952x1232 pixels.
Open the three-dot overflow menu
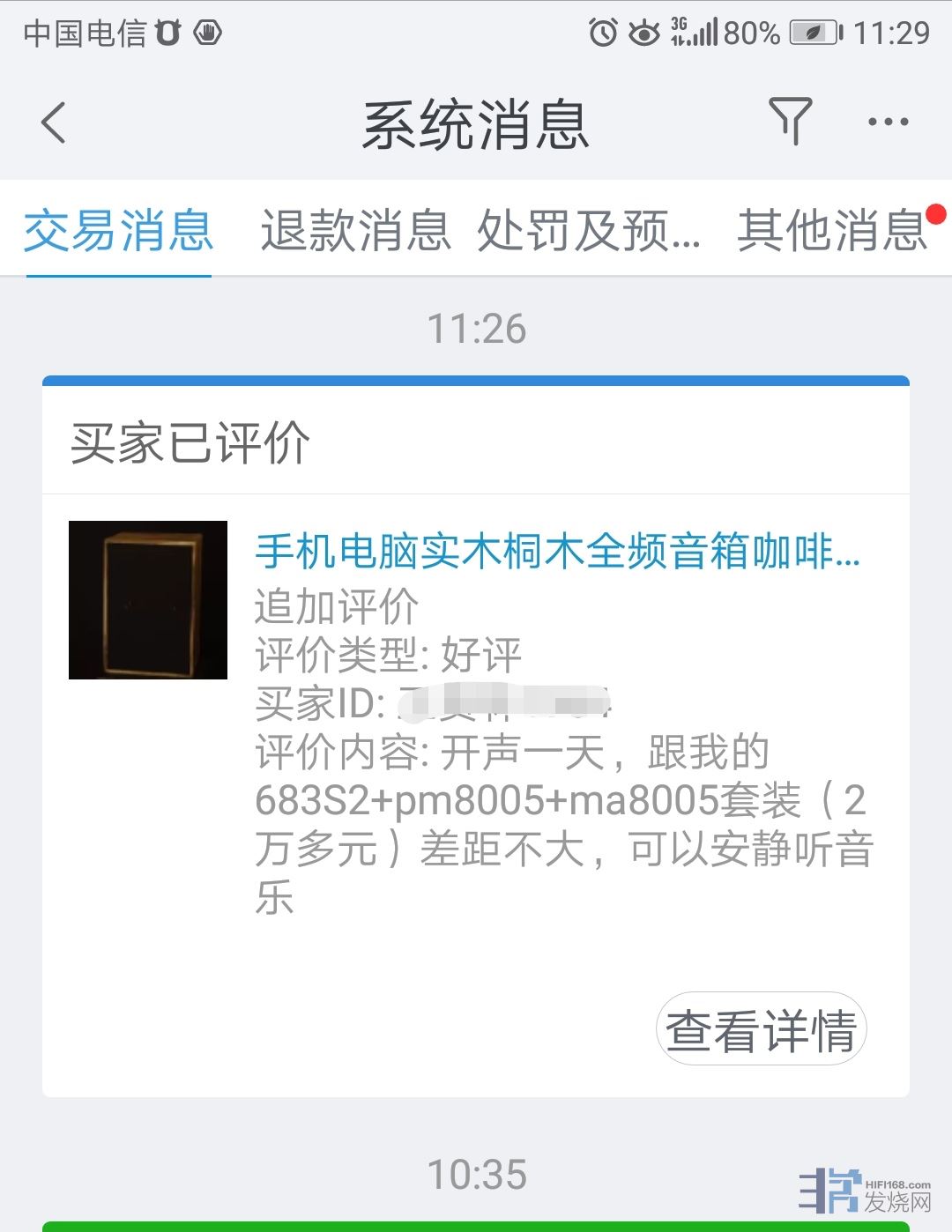888,122
